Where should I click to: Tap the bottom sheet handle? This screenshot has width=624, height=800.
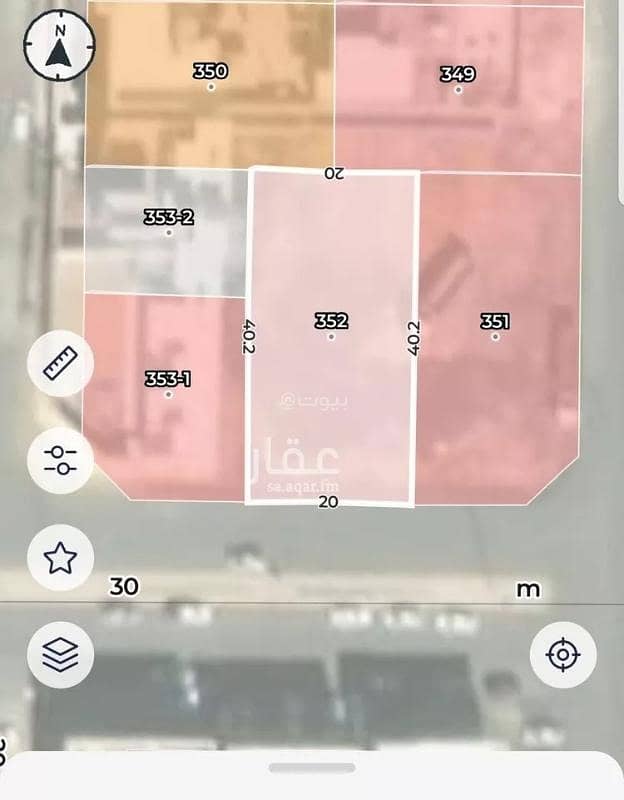pyautogui.click(x=311, y=768)
